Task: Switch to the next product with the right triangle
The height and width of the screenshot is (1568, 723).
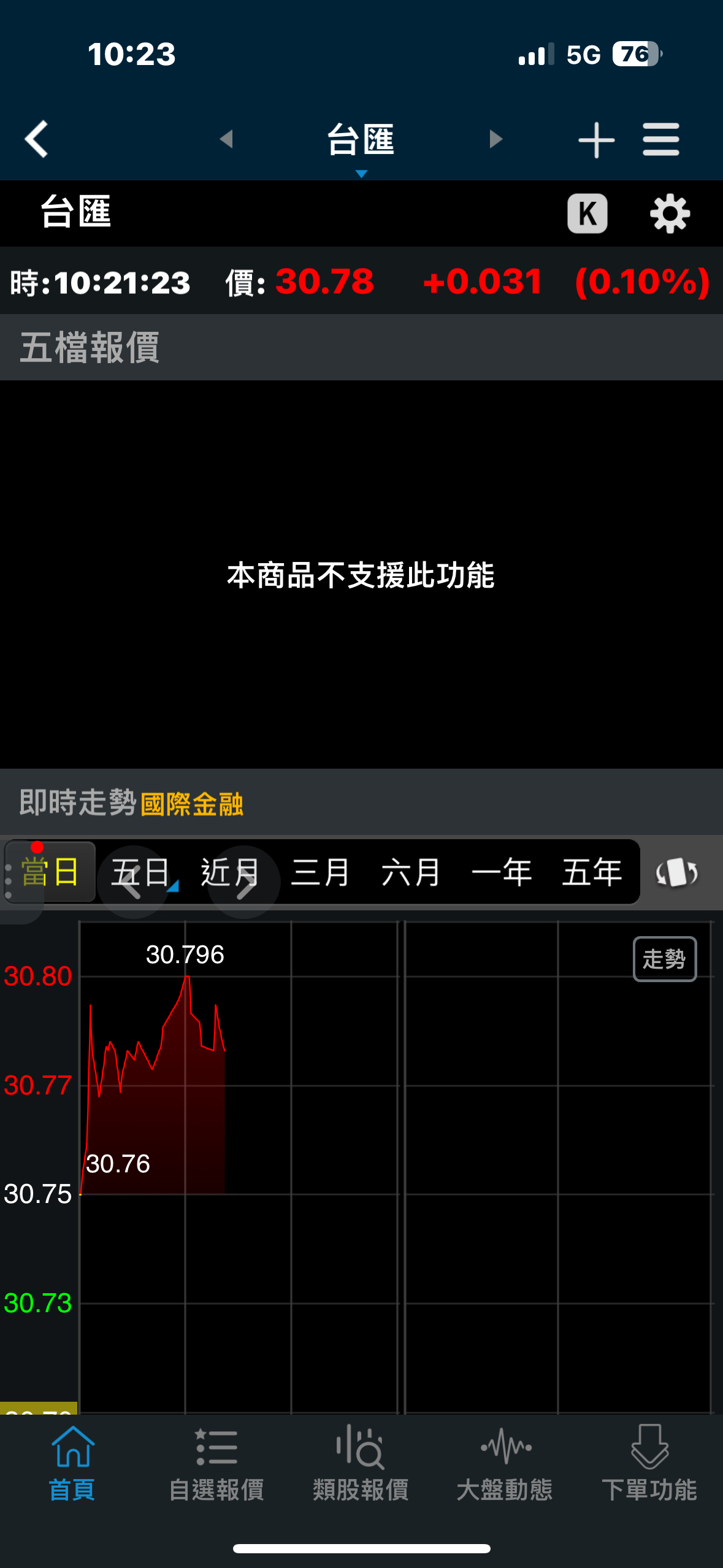Action: (x=495, y=139)
